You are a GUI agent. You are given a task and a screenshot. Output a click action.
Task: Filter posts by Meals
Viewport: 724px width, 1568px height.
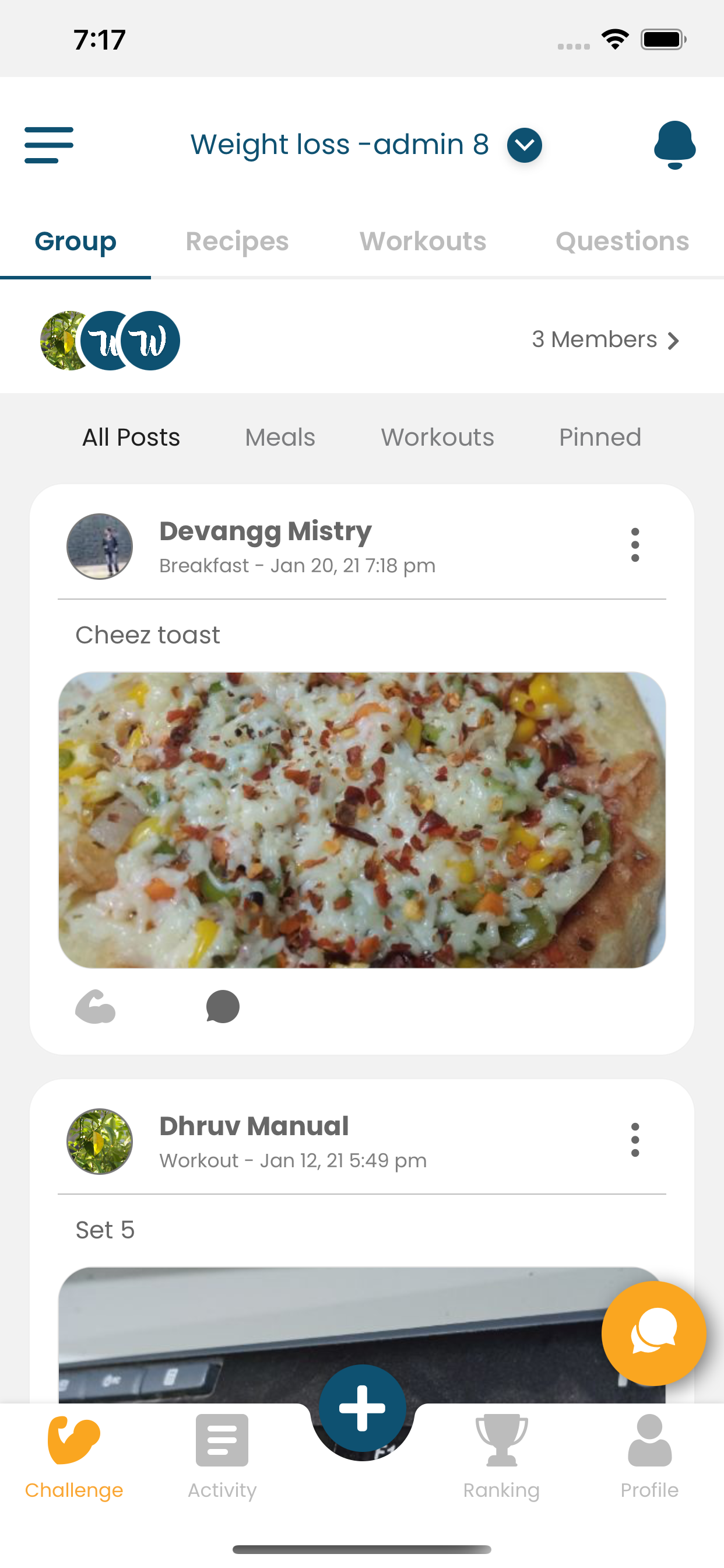280,437
